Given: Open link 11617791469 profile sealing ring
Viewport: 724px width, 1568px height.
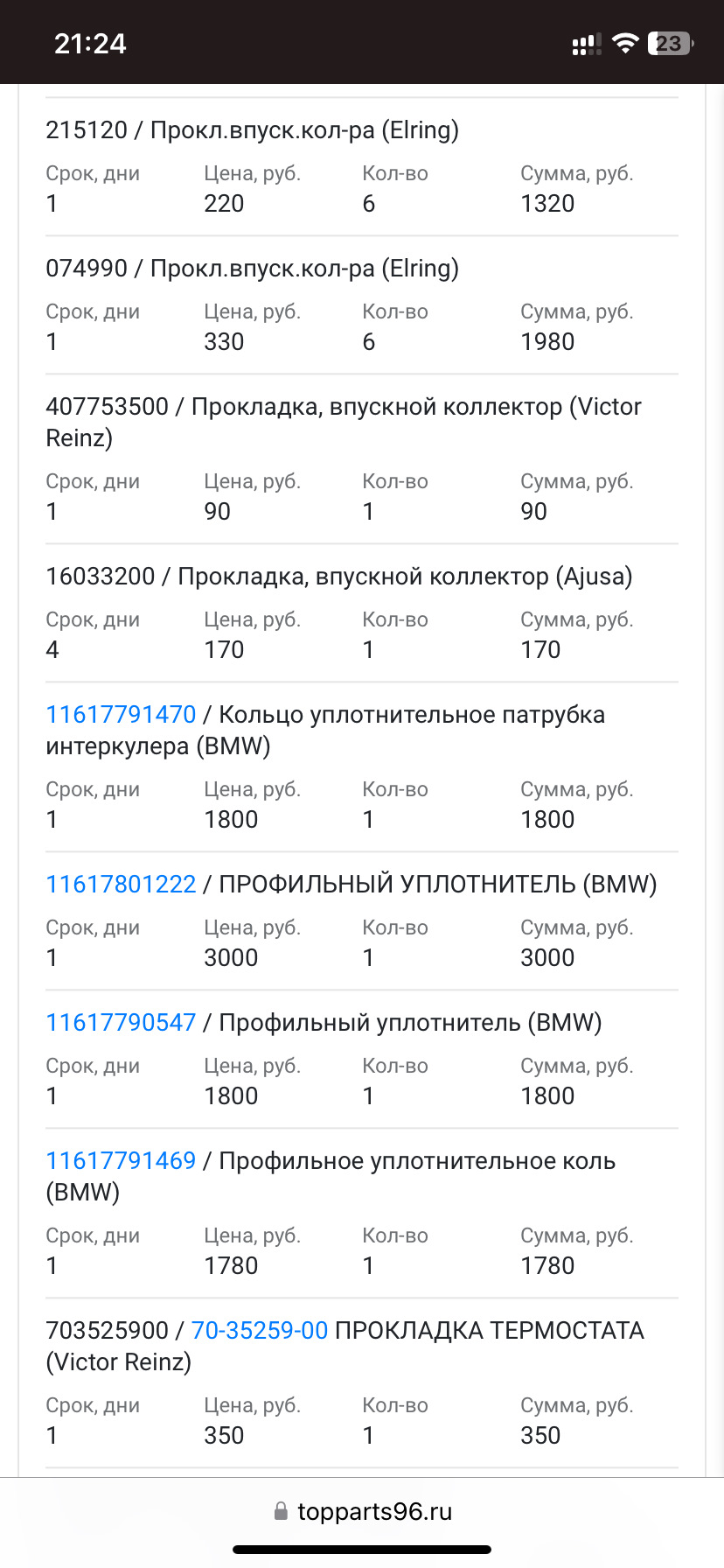Looking at the screenshot, I should point(121,1159).
